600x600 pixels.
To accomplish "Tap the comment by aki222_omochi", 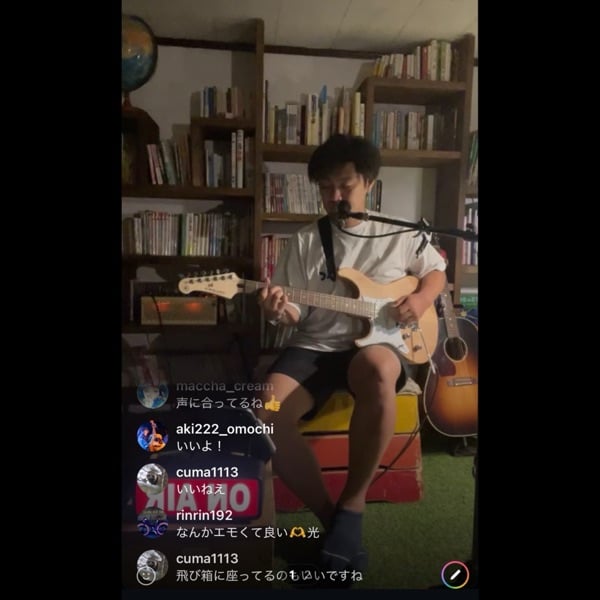I will click(x=223, y=437).
